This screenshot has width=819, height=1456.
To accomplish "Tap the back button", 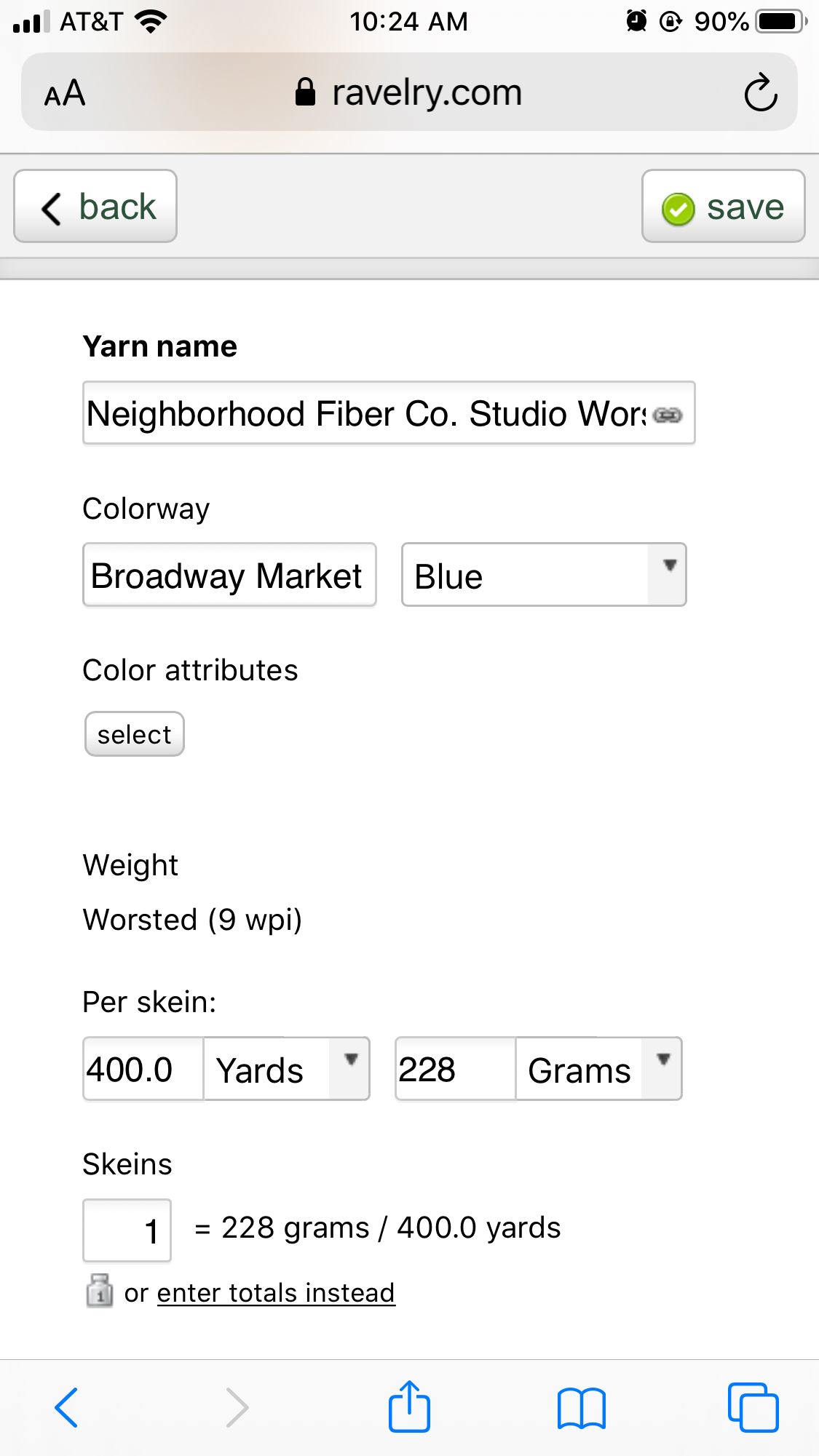I will coord(95,207).
